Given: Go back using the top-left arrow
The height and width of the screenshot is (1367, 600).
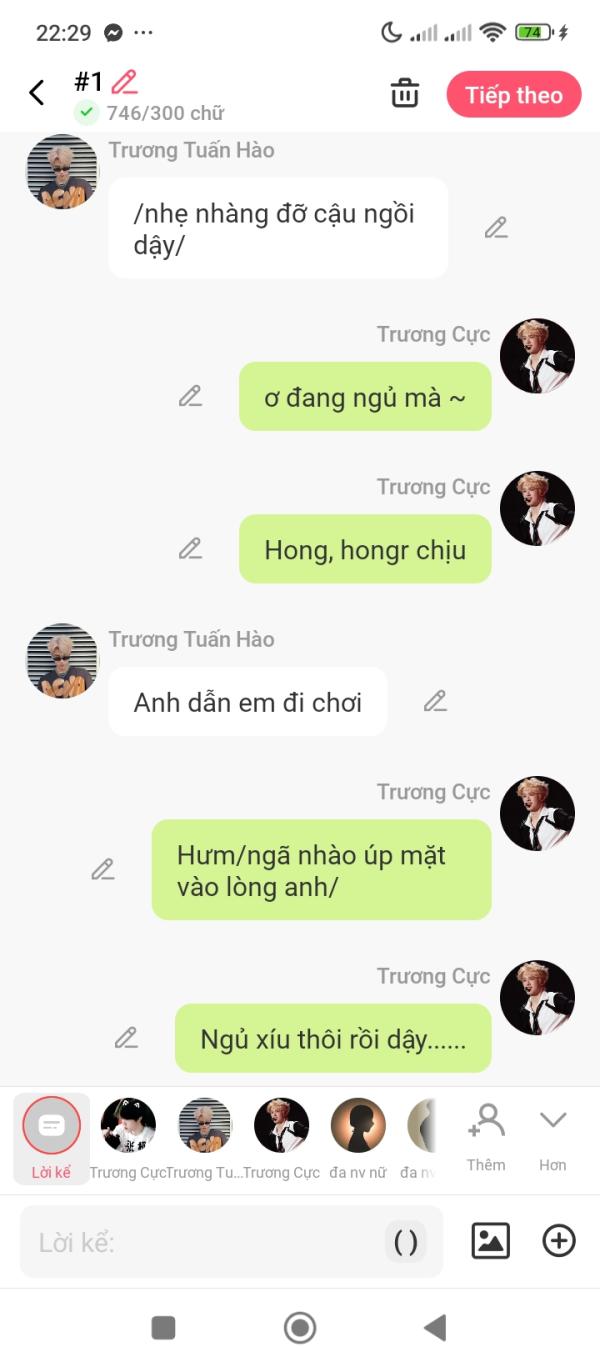Looking at the screenshot, I should click(x=37, y=93).
